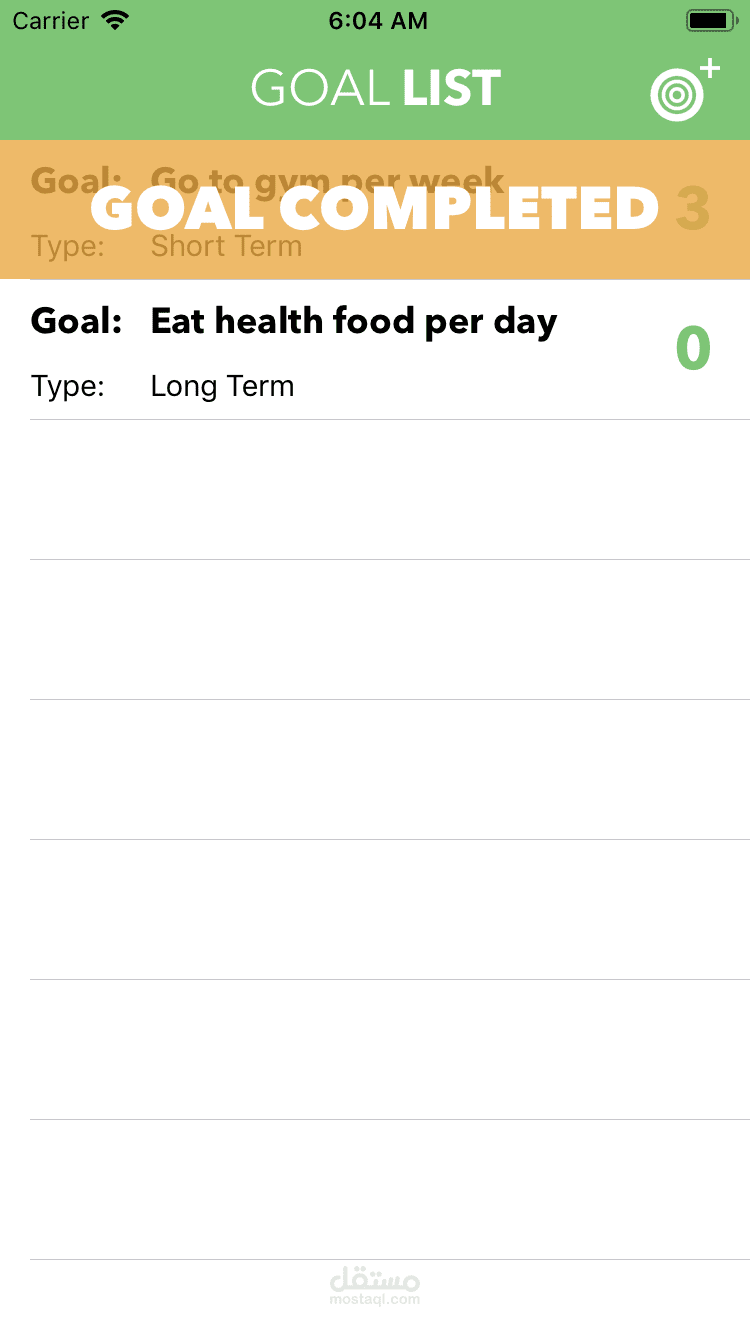Tap the clock showing 6:04 AM
Screen dimensions: 750x1334
pyautogui.click(x=379, y=20)
